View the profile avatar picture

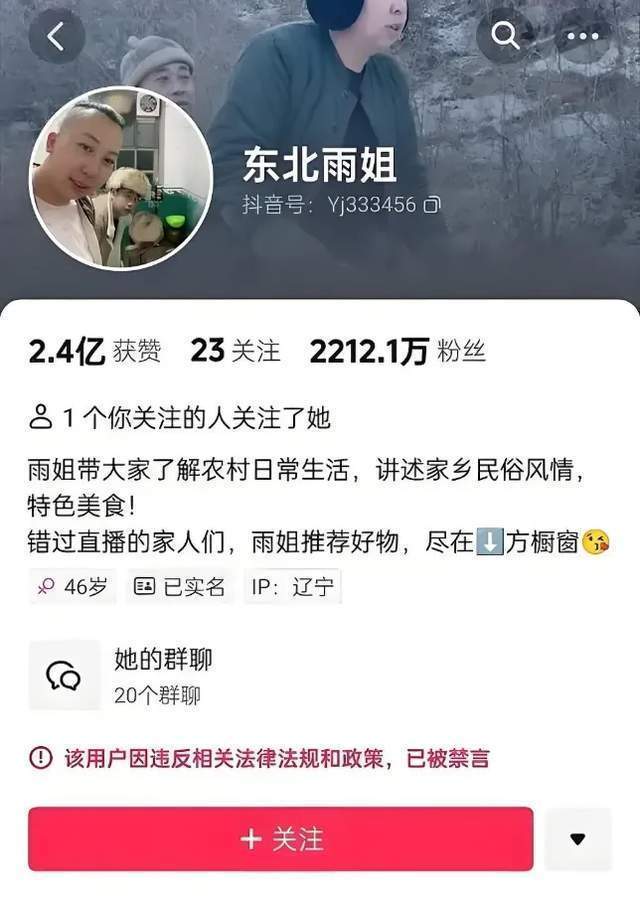click(121, 179)
